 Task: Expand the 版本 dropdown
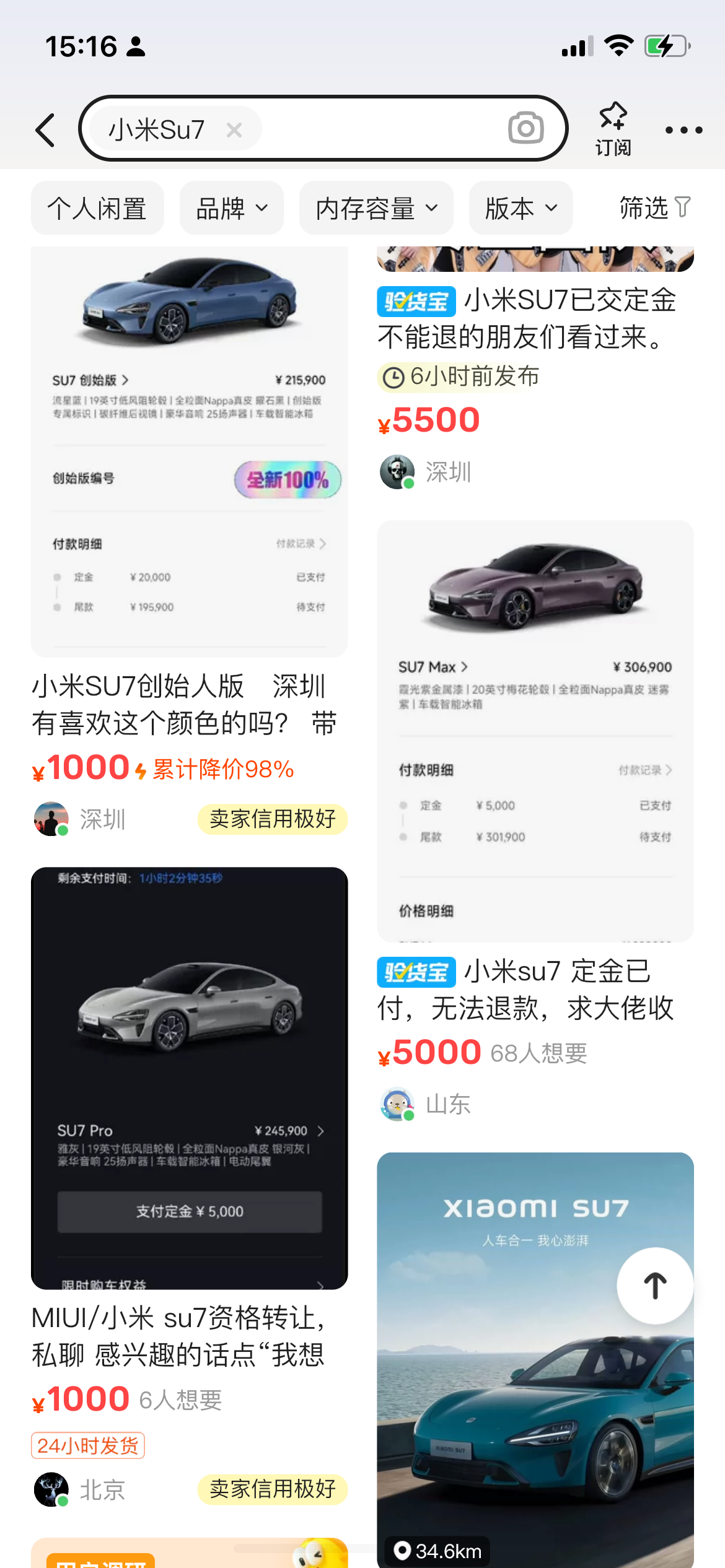click(521, 208)
